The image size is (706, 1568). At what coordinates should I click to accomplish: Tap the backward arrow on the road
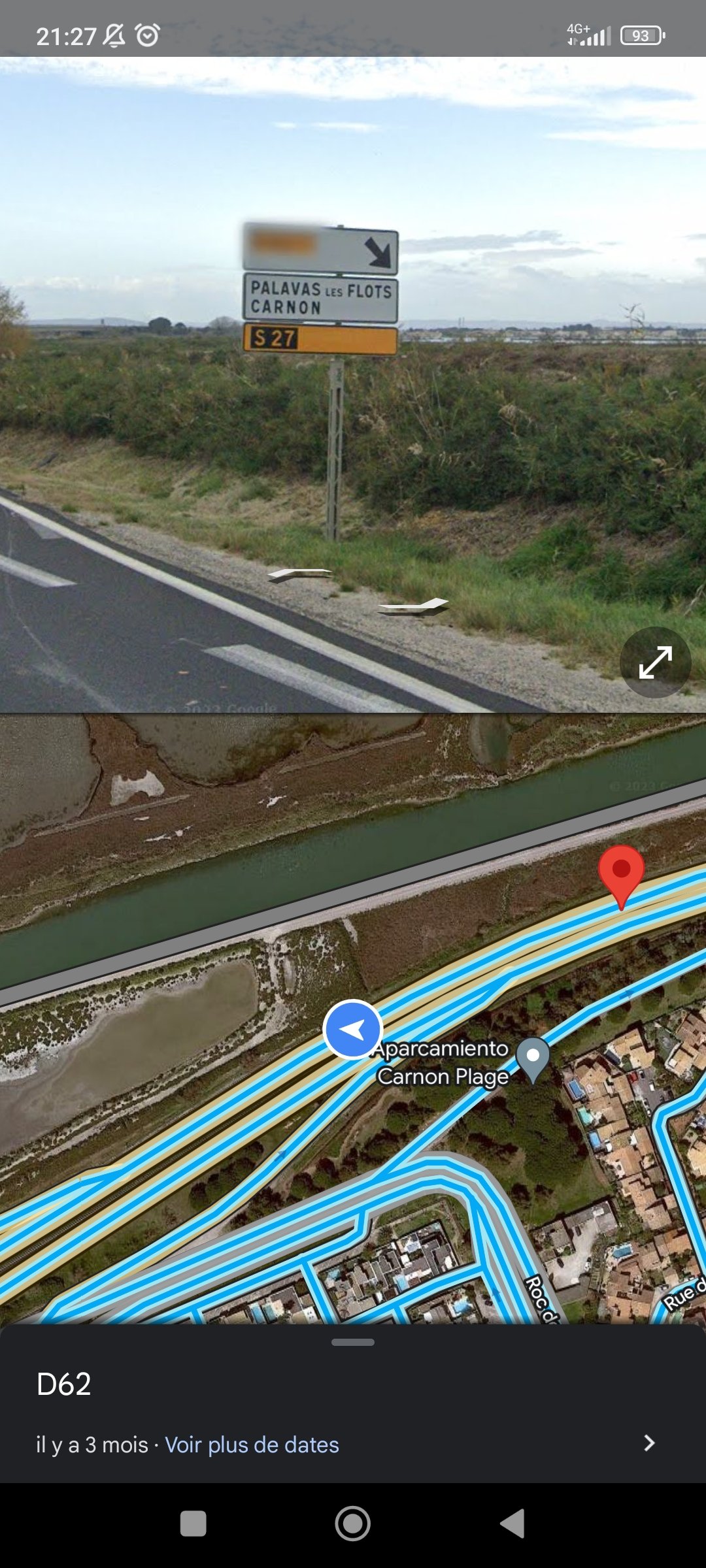[414, 607]
